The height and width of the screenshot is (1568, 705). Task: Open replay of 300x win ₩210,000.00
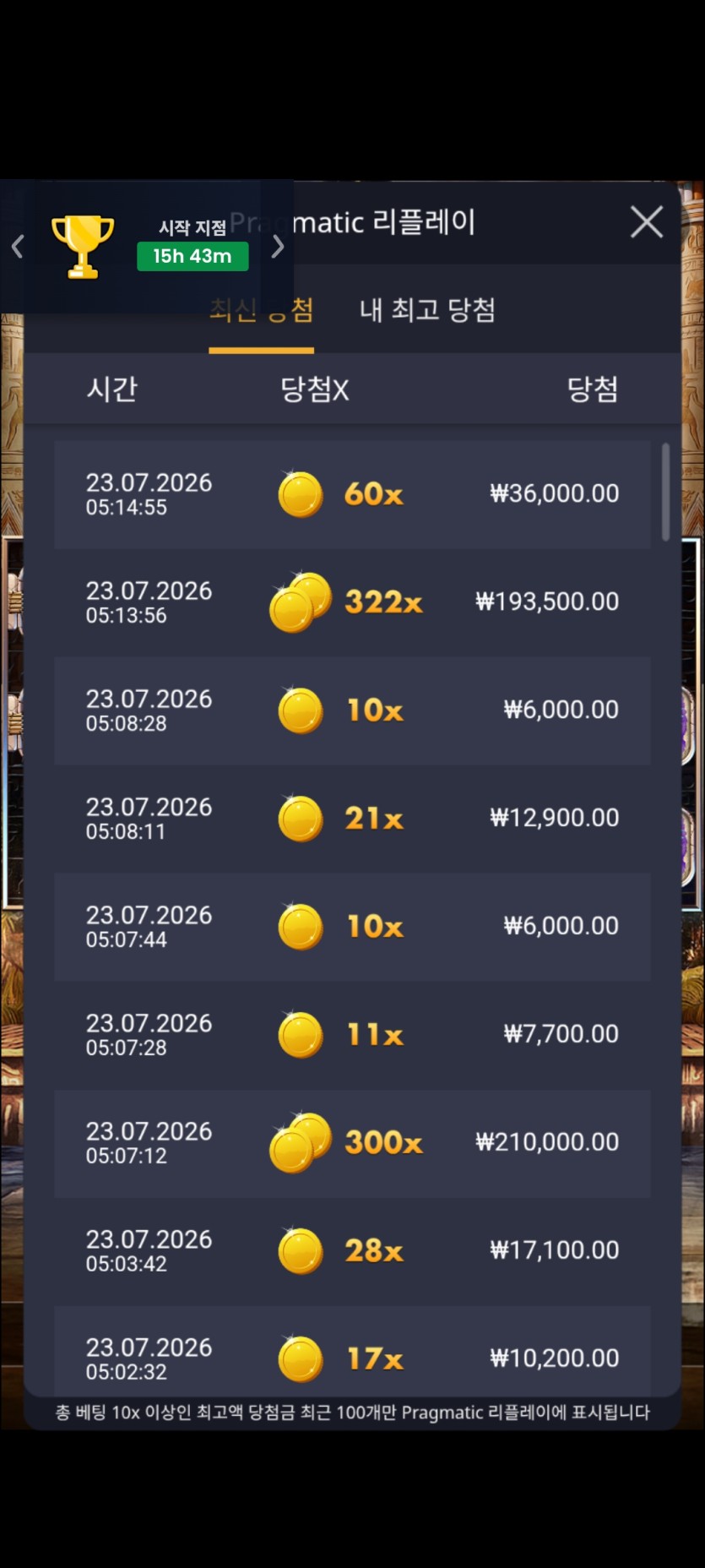[x=352, y=1143]
